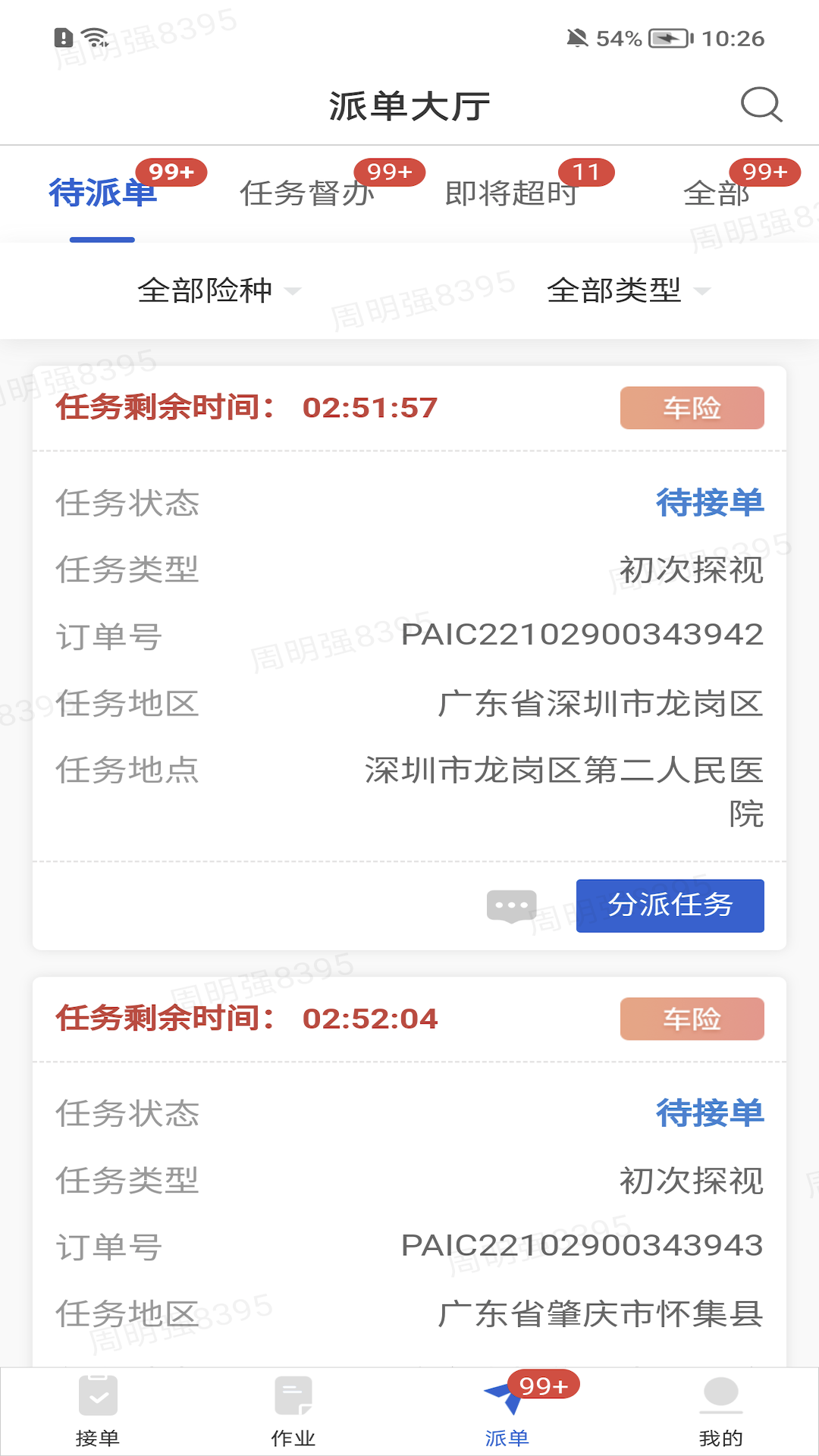This screenshot has width=819, height=1456.
Task: Tap 分派任务 for order PAIC22102900343942
Action: point(670,905)
